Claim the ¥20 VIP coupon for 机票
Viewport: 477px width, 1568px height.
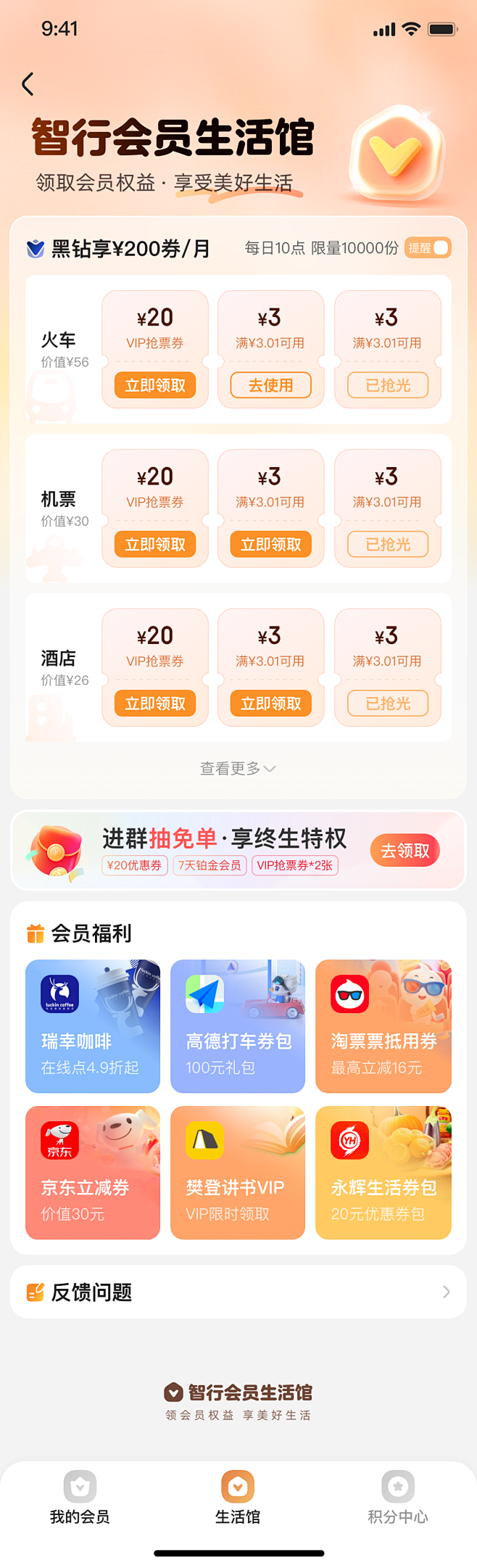[155, 544]
